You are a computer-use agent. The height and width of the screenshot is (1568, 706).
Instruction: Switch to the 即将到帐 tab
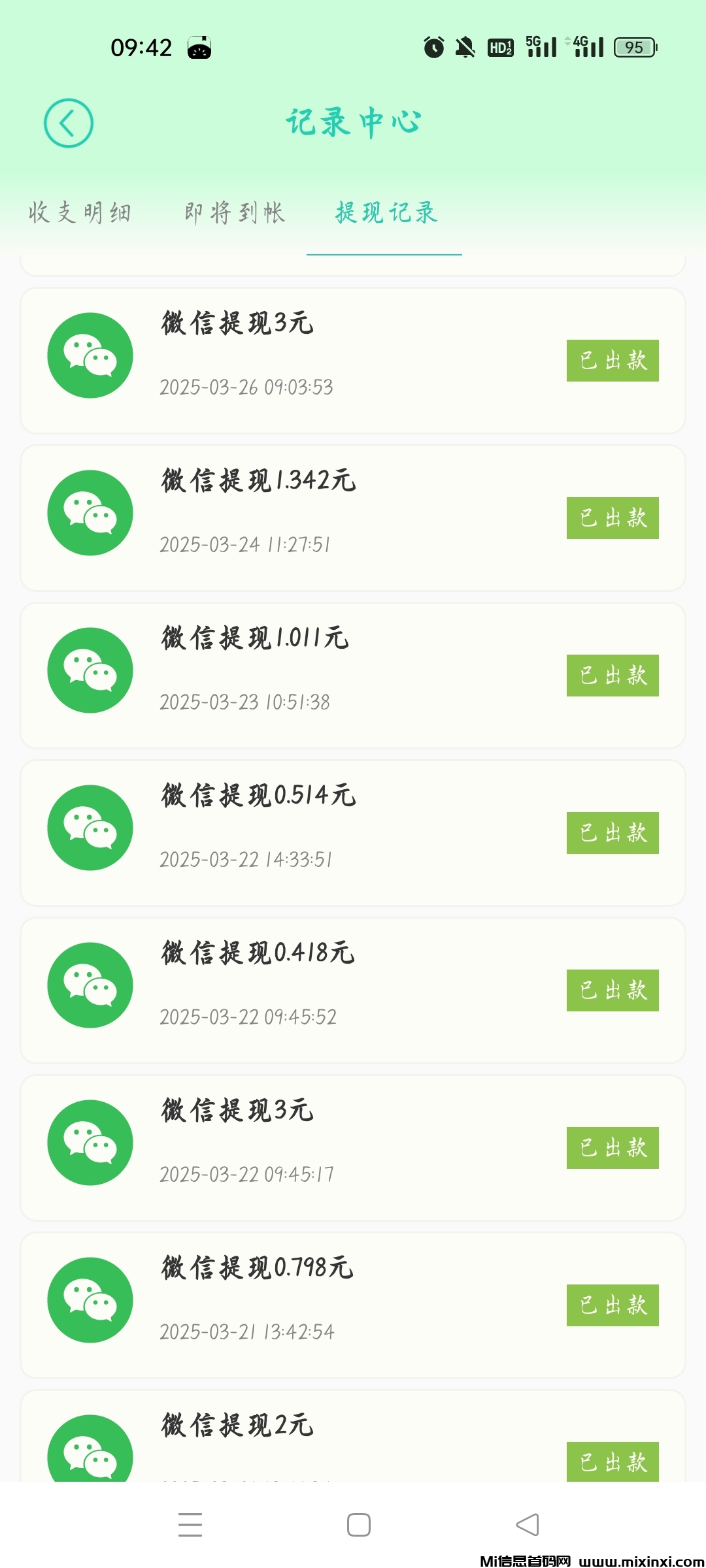[233, 212]
